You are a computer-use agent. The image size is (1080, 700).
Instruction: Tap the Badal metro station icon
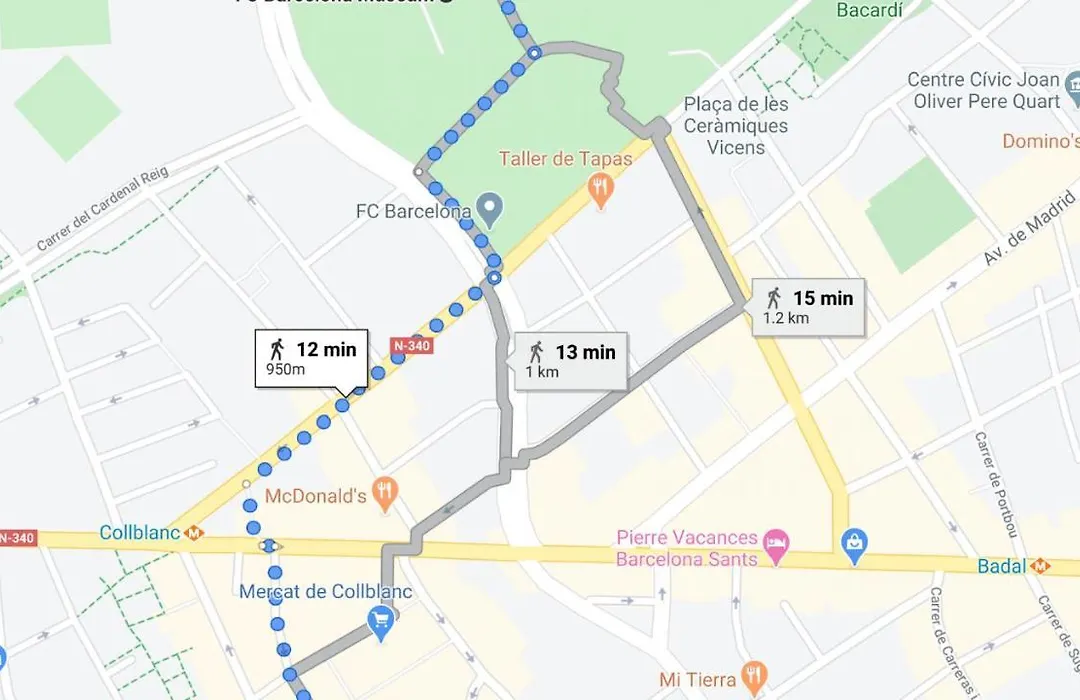(1040, 566)
